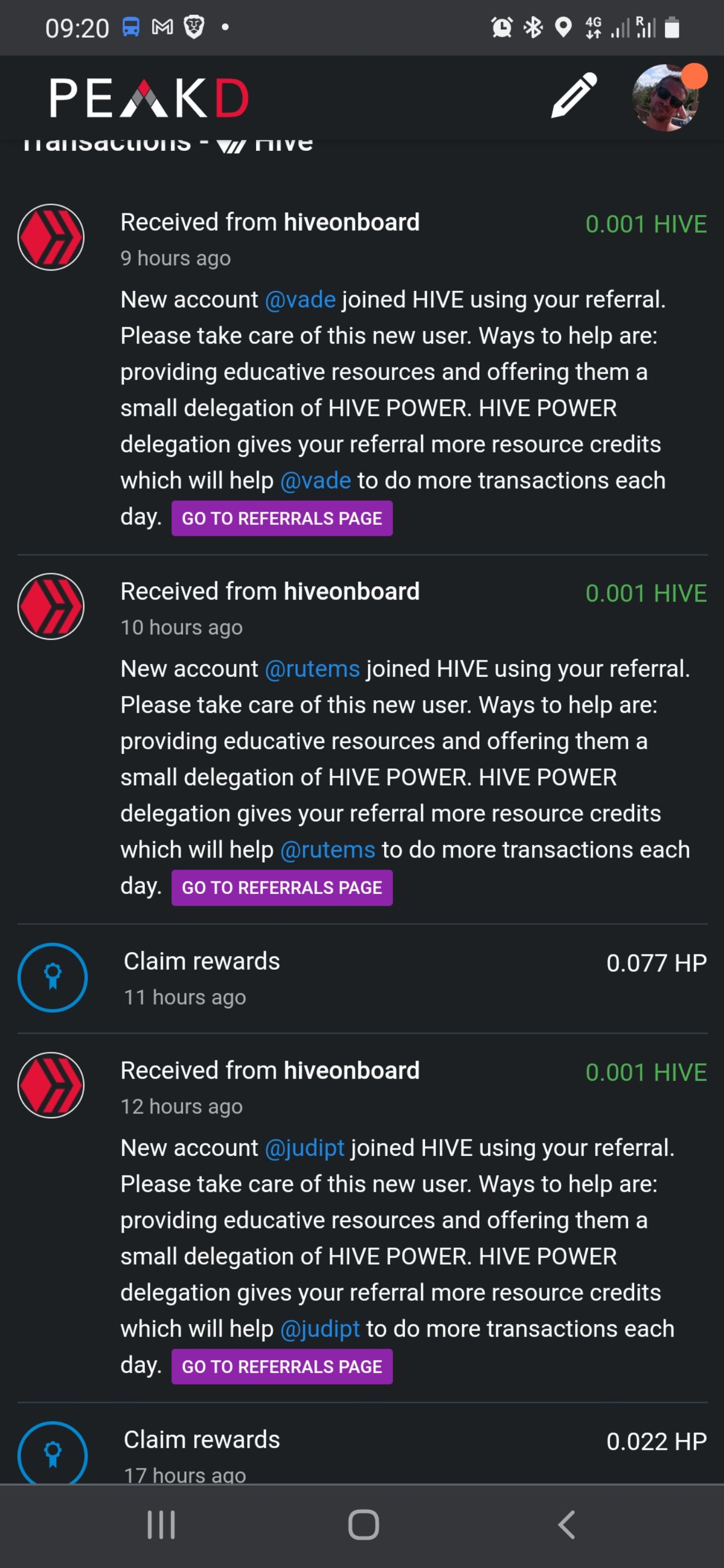Go to referrals page for @vade
The height and width of the screenshot is (1568, 724).
point(282,519)
